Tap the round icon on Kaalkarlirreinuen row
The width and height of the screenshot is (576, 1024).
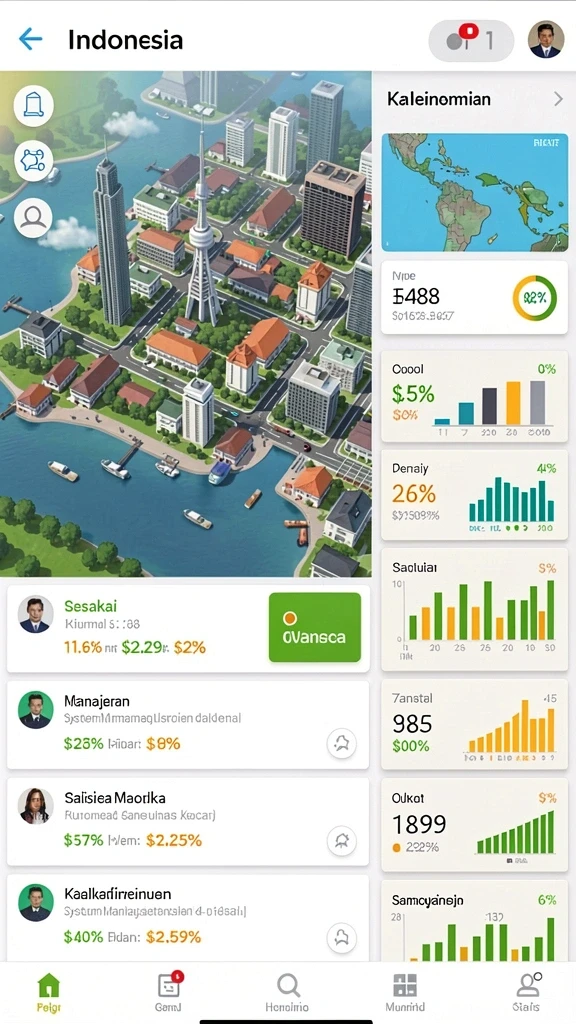point(342,937)
